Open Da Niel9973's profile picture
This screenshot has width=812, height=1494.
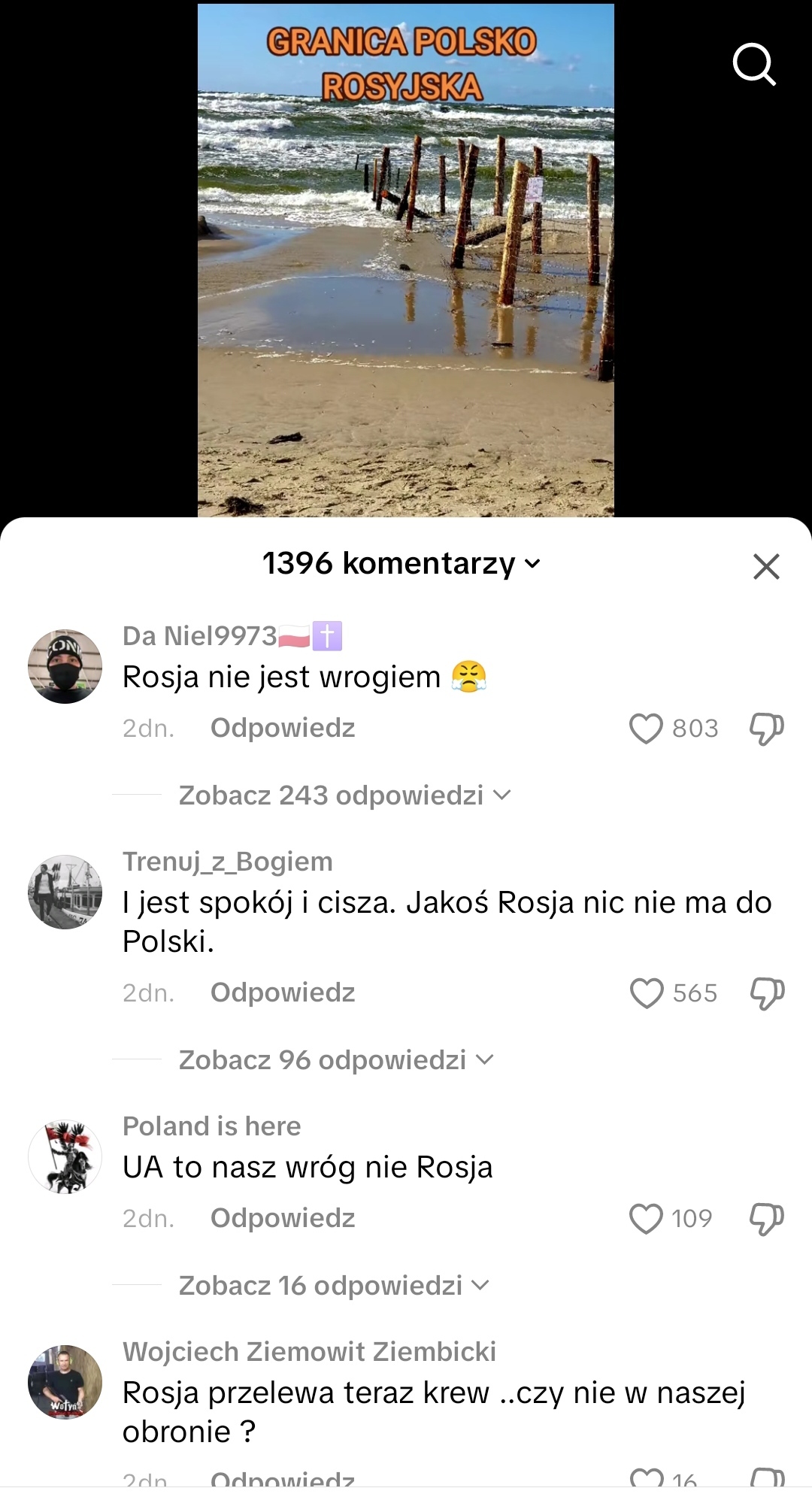point(65,667)
